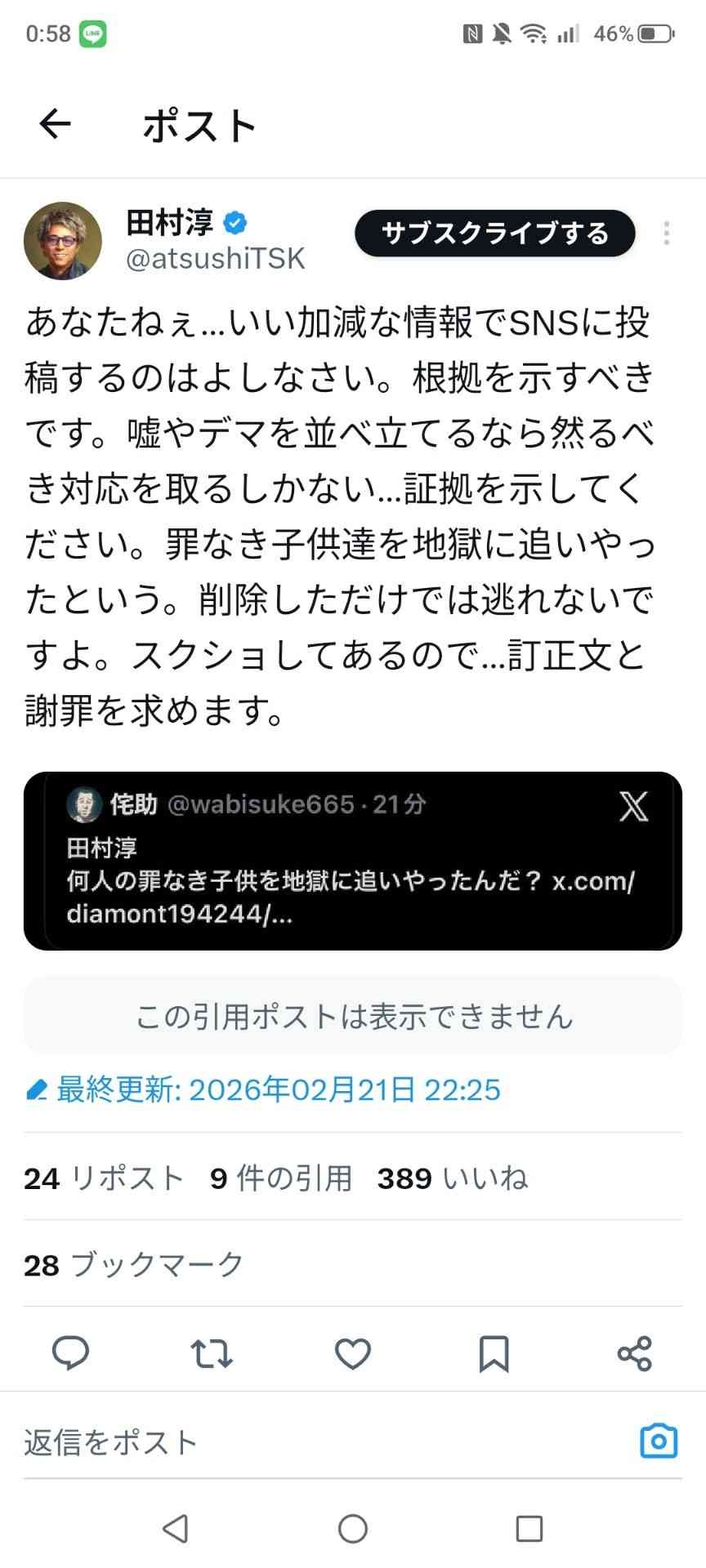Open 田村淳's profile avatar
The width and height of the screenshot is (706, 1568).
(x=63, y=241)
